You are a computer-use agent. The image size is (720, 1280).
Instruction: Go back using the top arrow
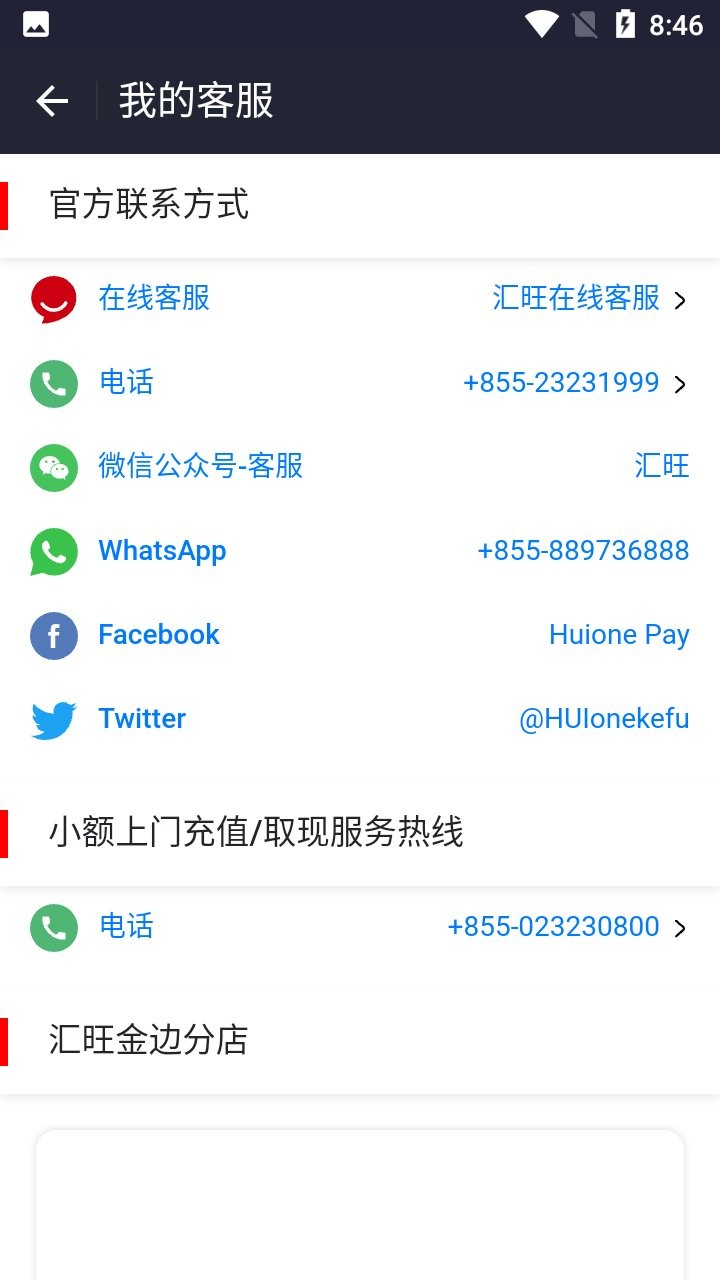tap(52, 101)
